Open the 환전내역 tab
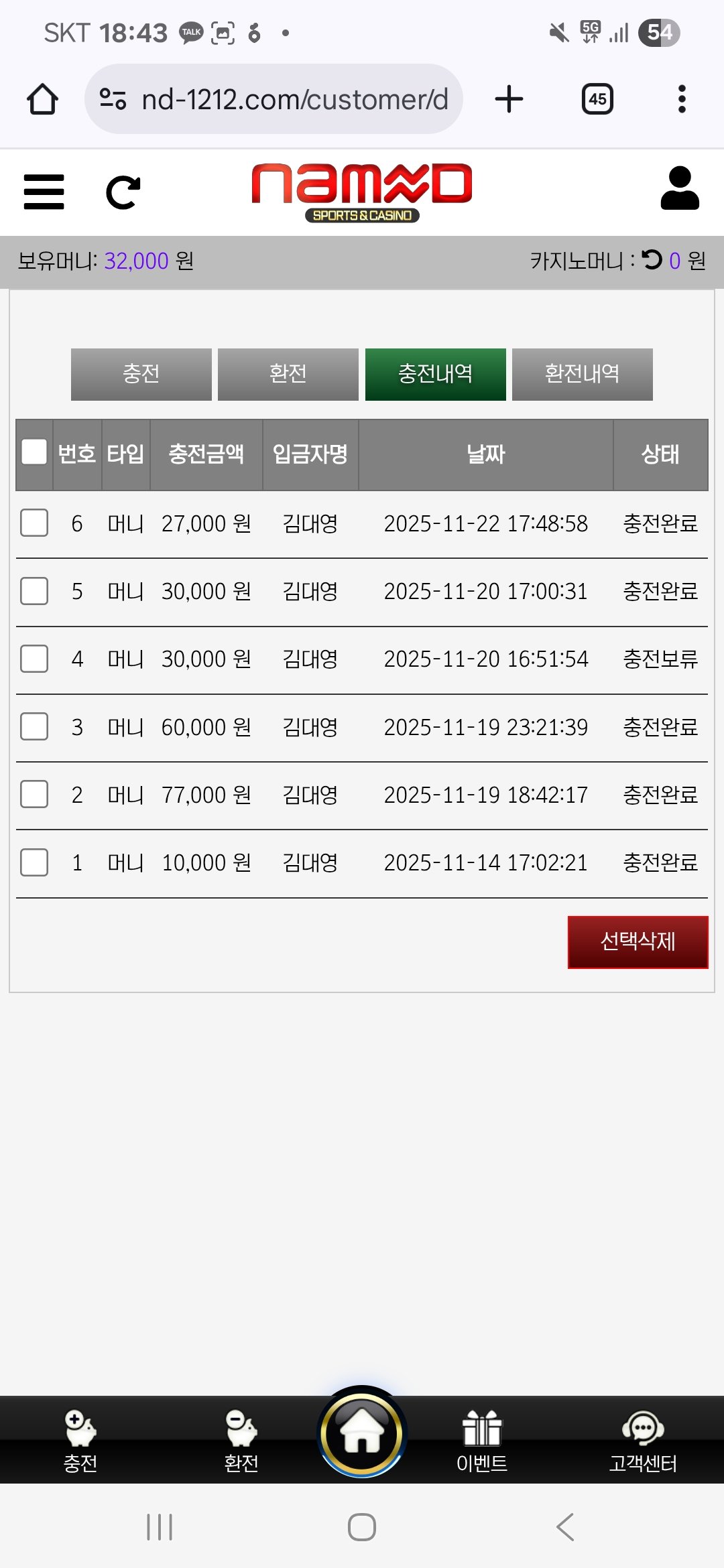Screen dimensions: 724x1568 point(582,374)
